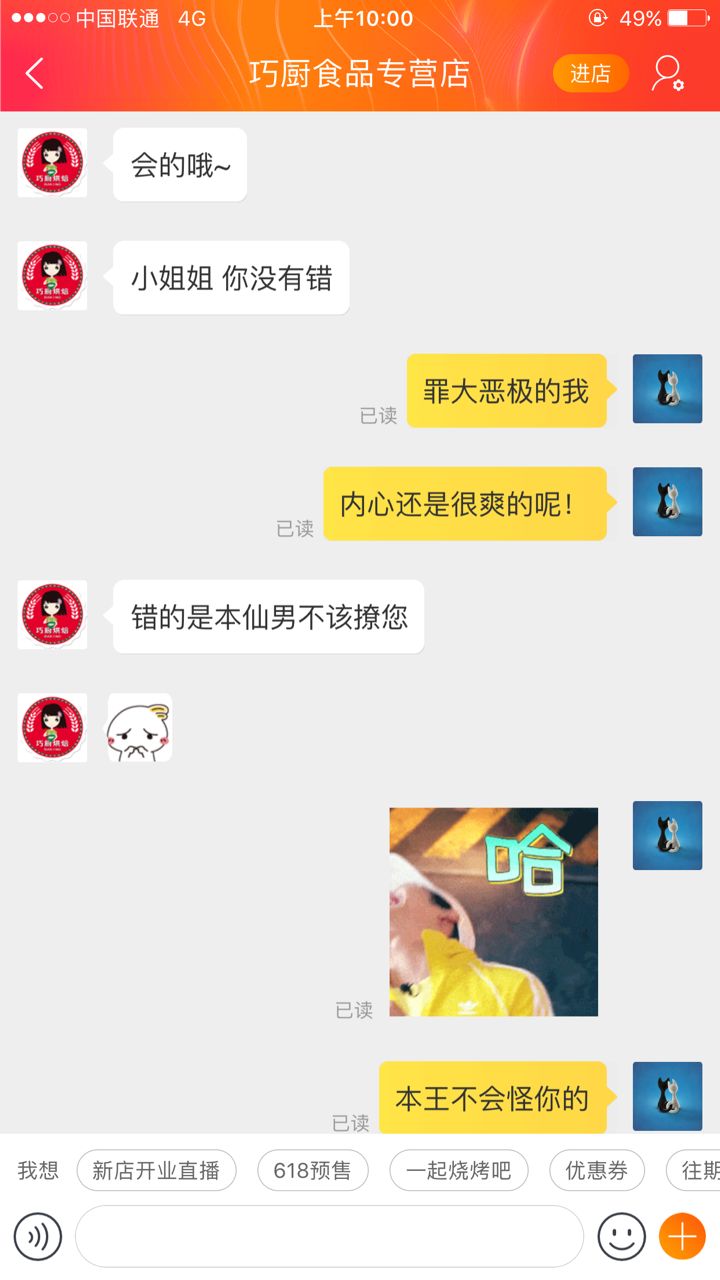Tap the 优惠券 chip
The height and width of the screenshot is (1280, 720).
[x=596, y=1170]
